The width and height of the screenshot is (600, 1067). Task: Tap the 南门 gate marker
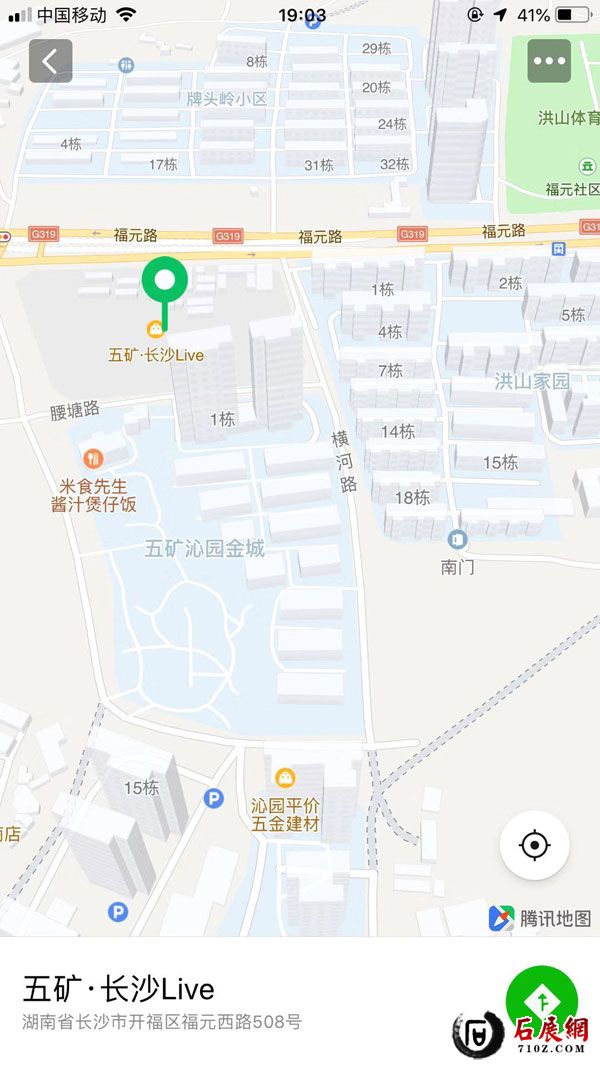coord(457,540)
